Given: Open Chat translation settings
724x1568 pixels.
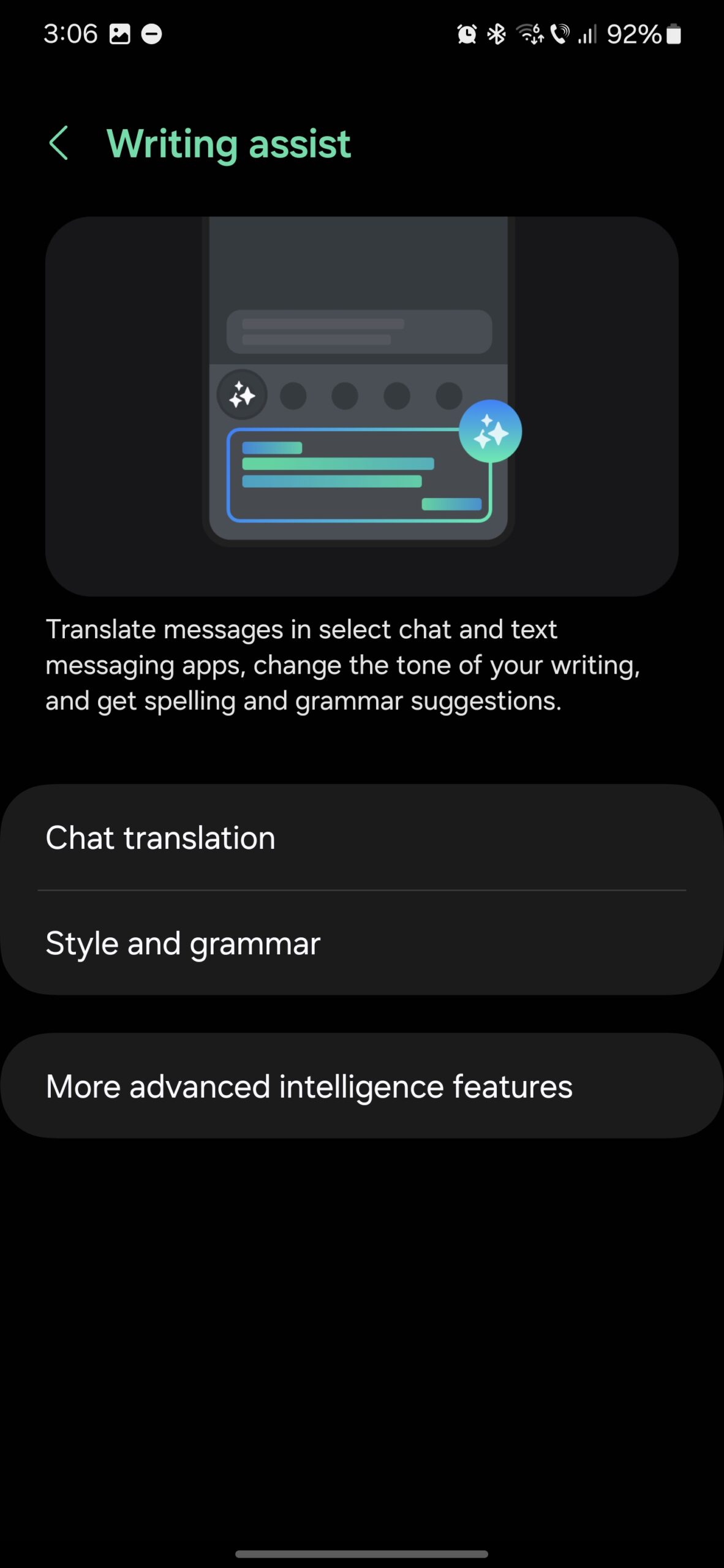Looking at the screenshot, I should point(361,837).
